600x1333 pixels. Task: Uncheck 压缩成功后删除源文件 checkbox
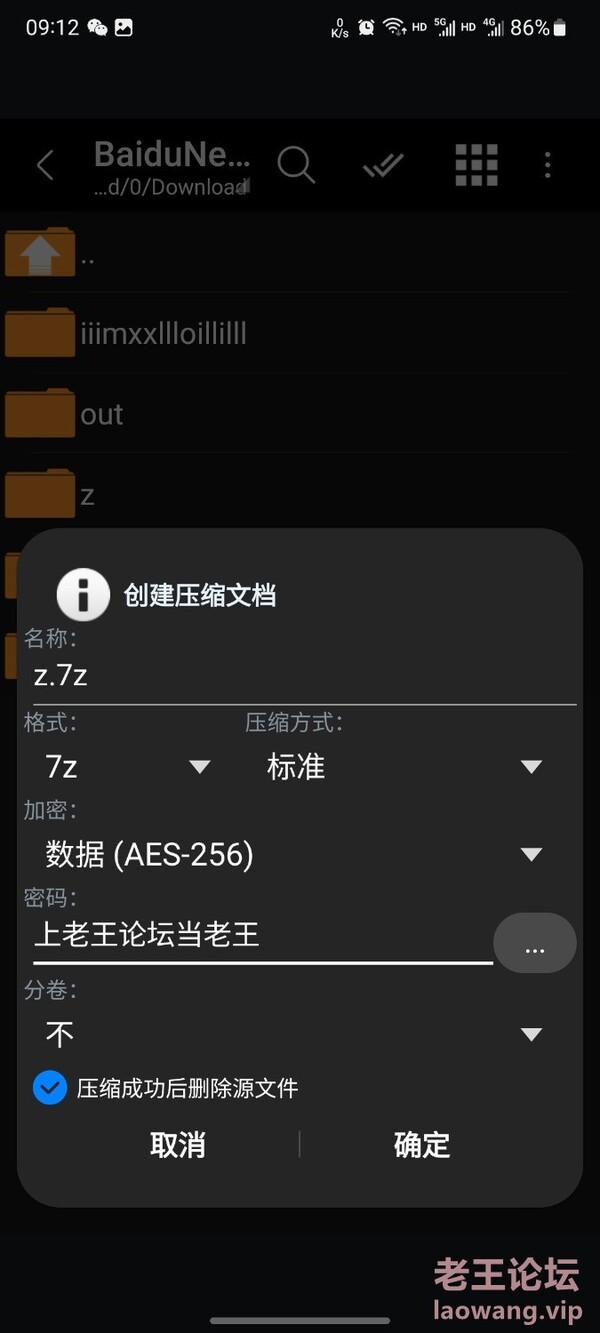(50, 1088)
